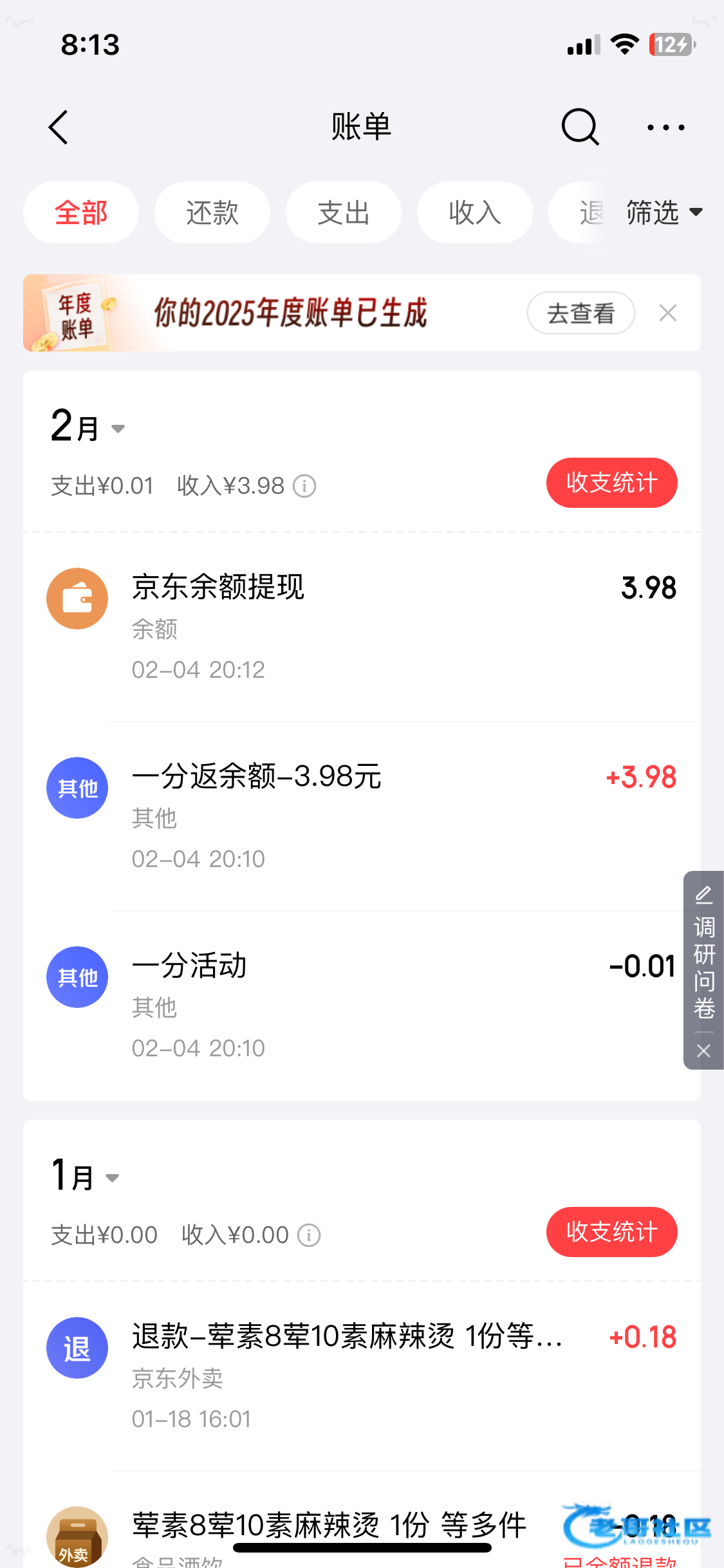Open 收支统计 for 2月
This screenshot has width=724, height=1568.
click(611, 483)
